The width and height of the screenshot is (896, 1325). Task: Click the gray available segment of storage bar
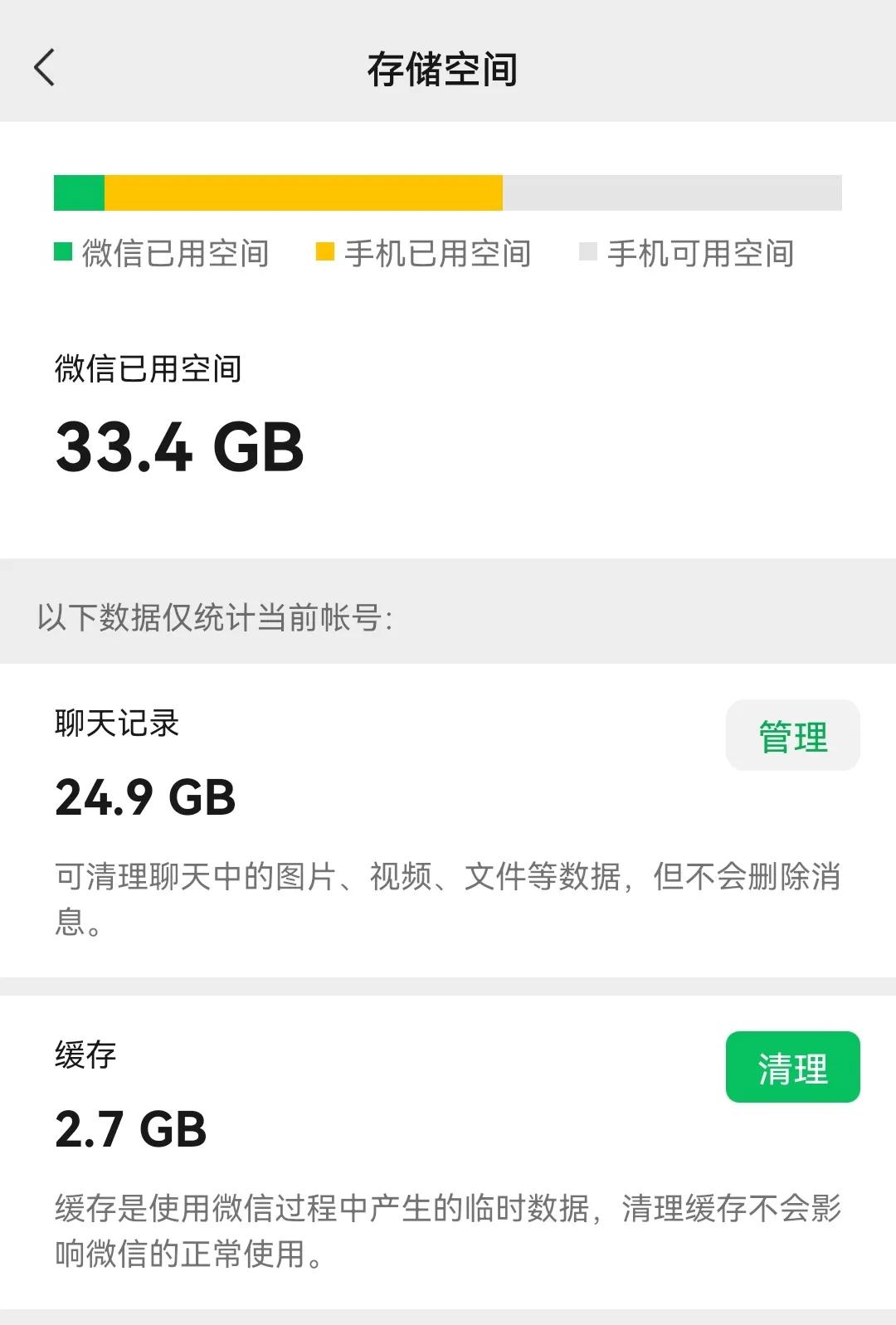[x=672, y=192]
